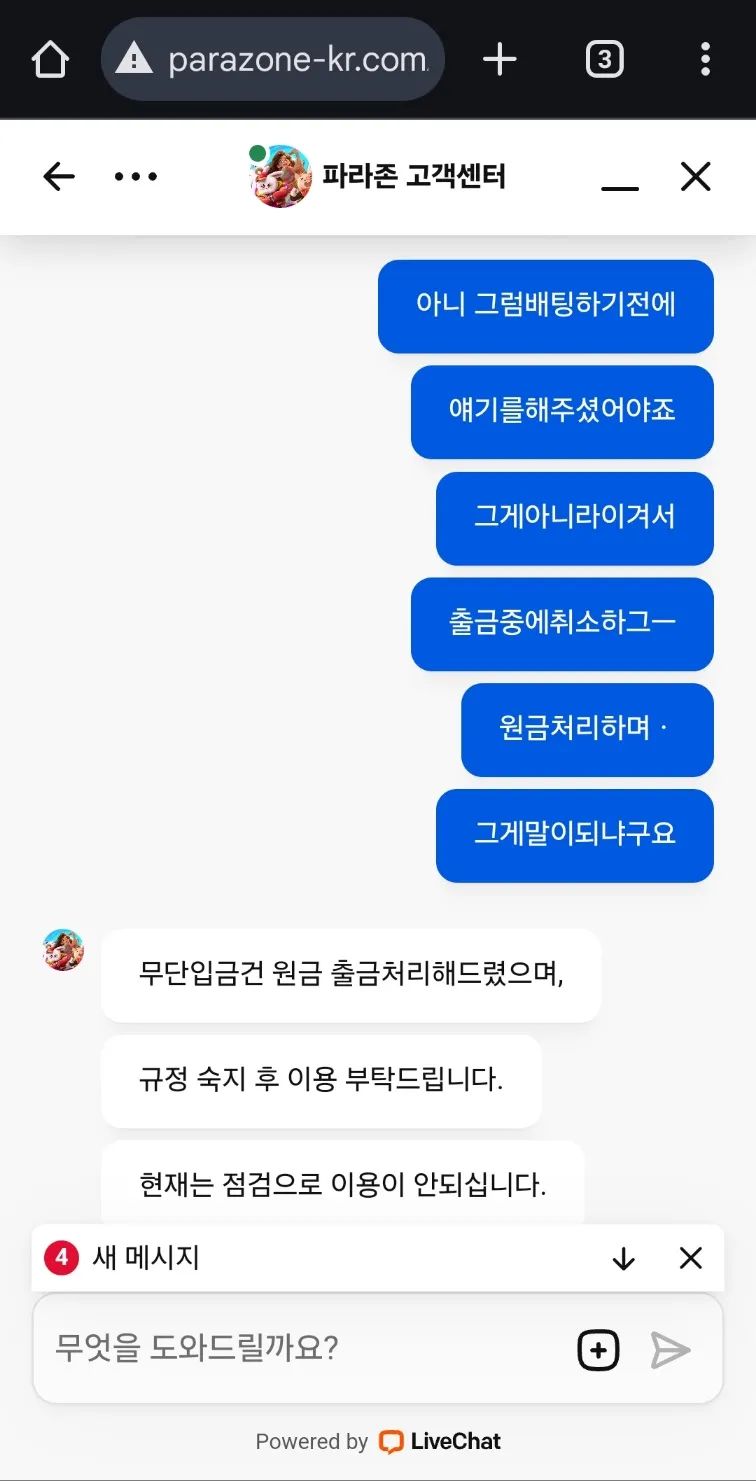Attach a file with the plus icon
Screen dimensions: 756x1481
pos(599,1350)
